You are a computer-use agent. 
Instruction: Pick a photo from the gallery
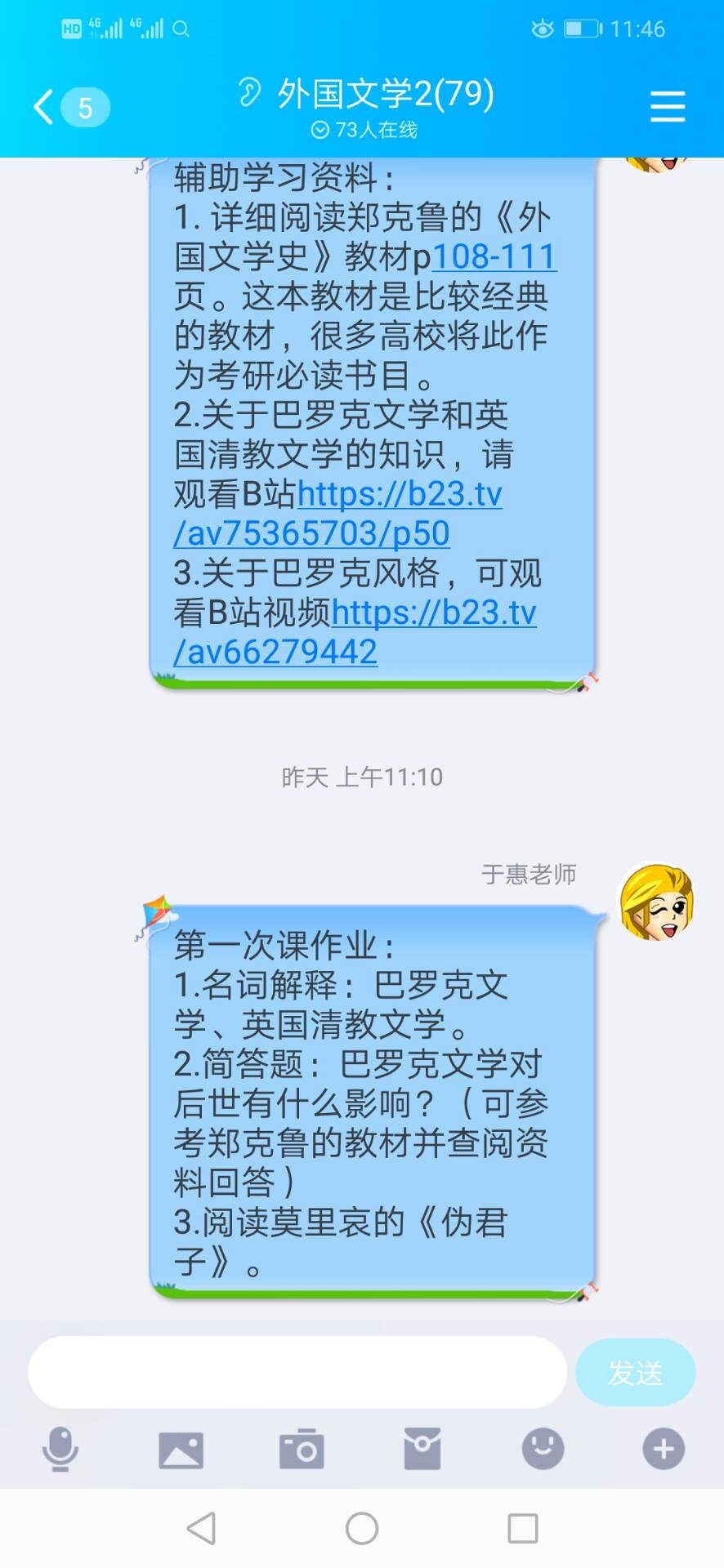(181, 1450)
